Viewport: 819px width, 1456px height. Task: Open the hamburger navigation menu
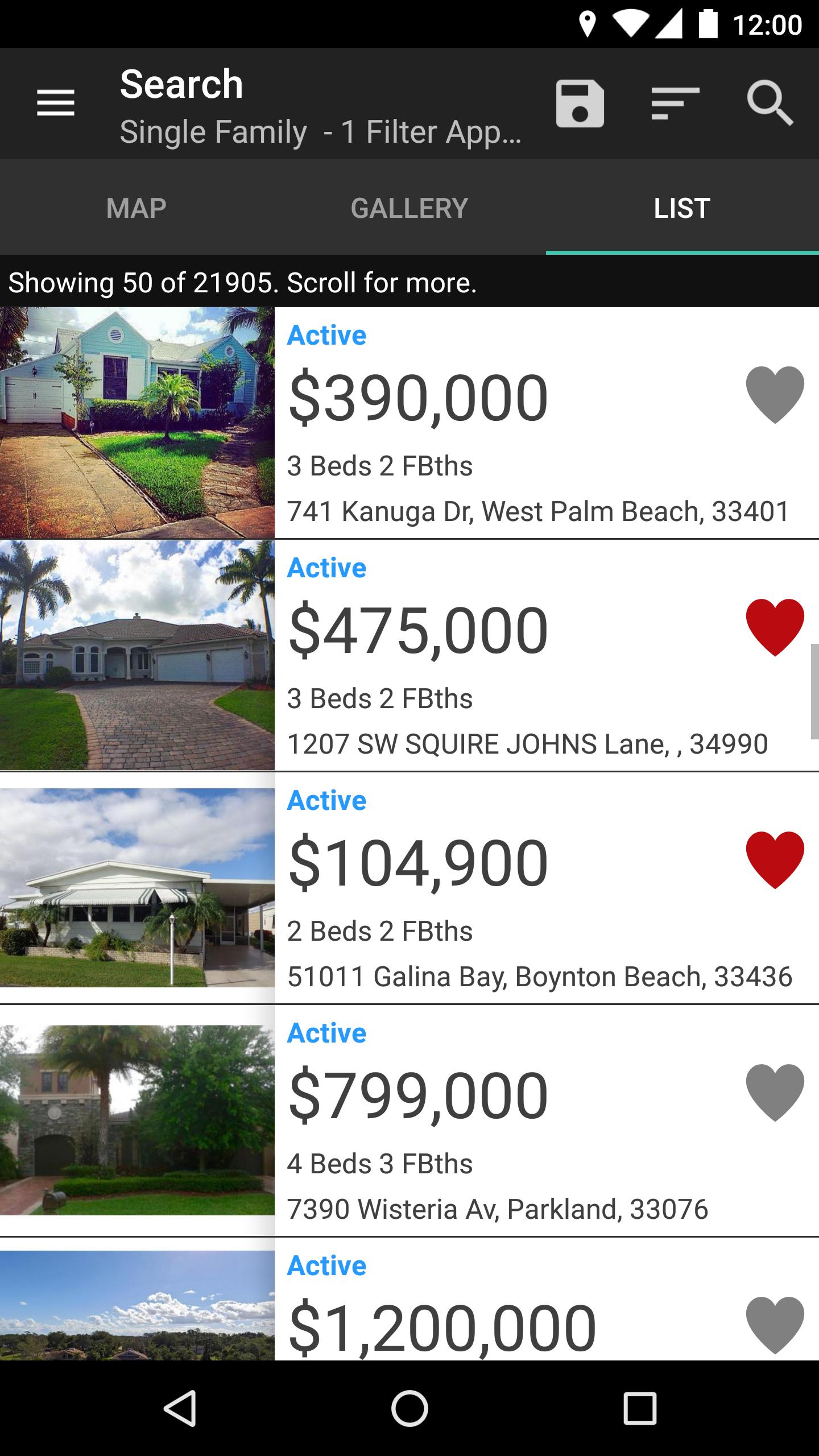(x=56, y=104)
